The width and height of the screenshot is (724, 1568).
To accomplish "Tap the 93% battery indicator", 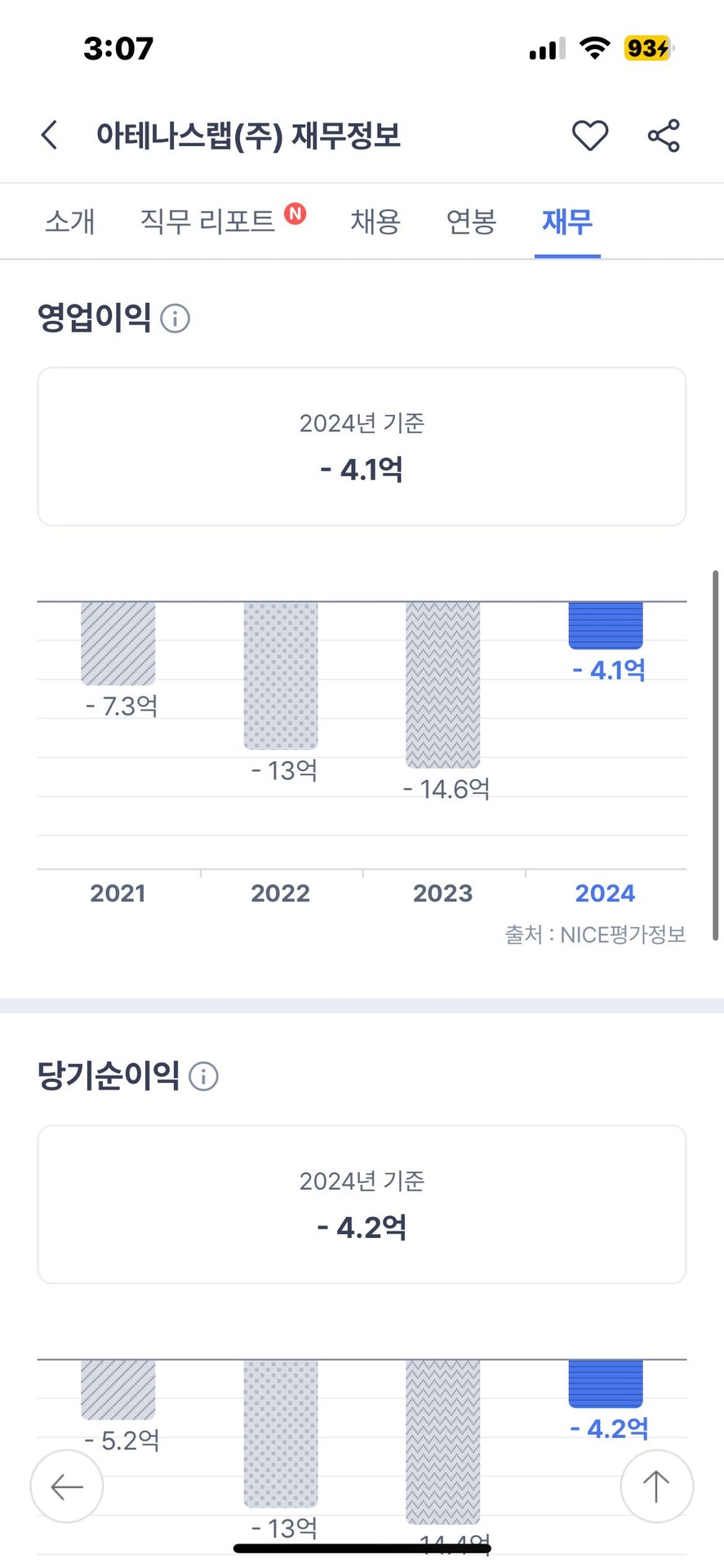I will [x=647, y=47].
